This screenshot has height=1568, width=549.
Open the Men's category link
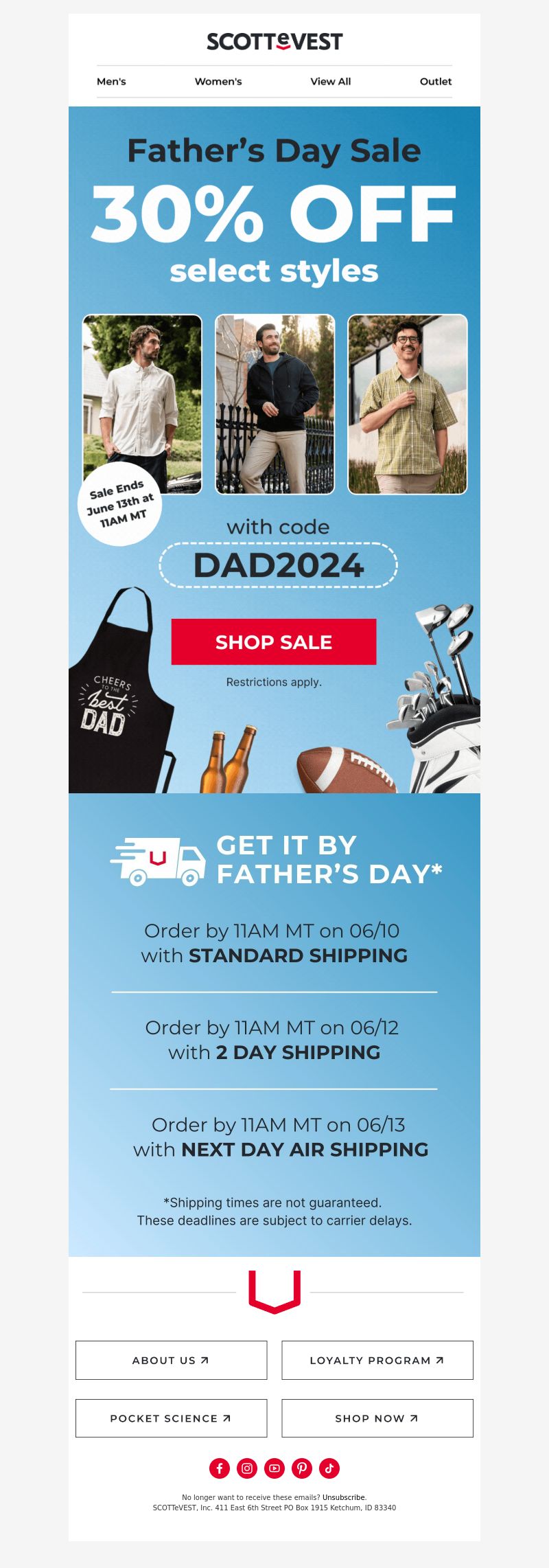tap(111, 81)
